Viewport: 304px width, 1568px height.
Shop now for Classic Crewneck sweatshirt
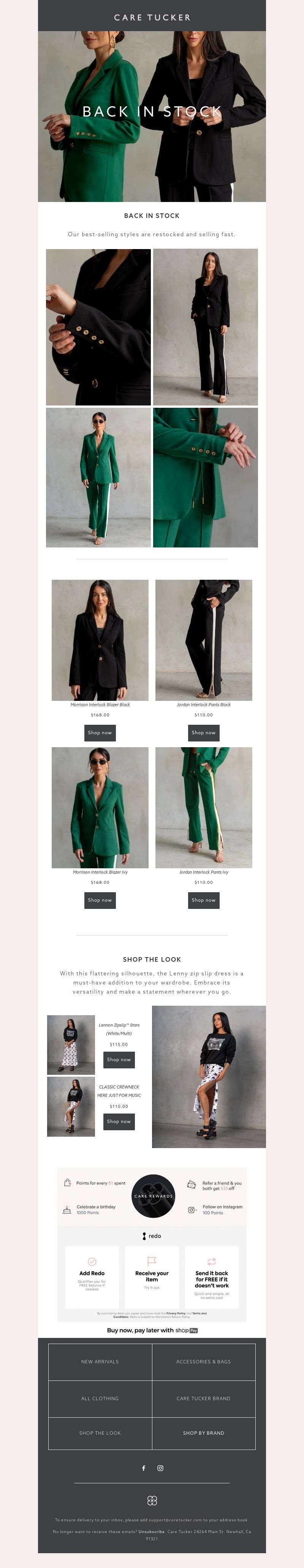point(119,1121)
